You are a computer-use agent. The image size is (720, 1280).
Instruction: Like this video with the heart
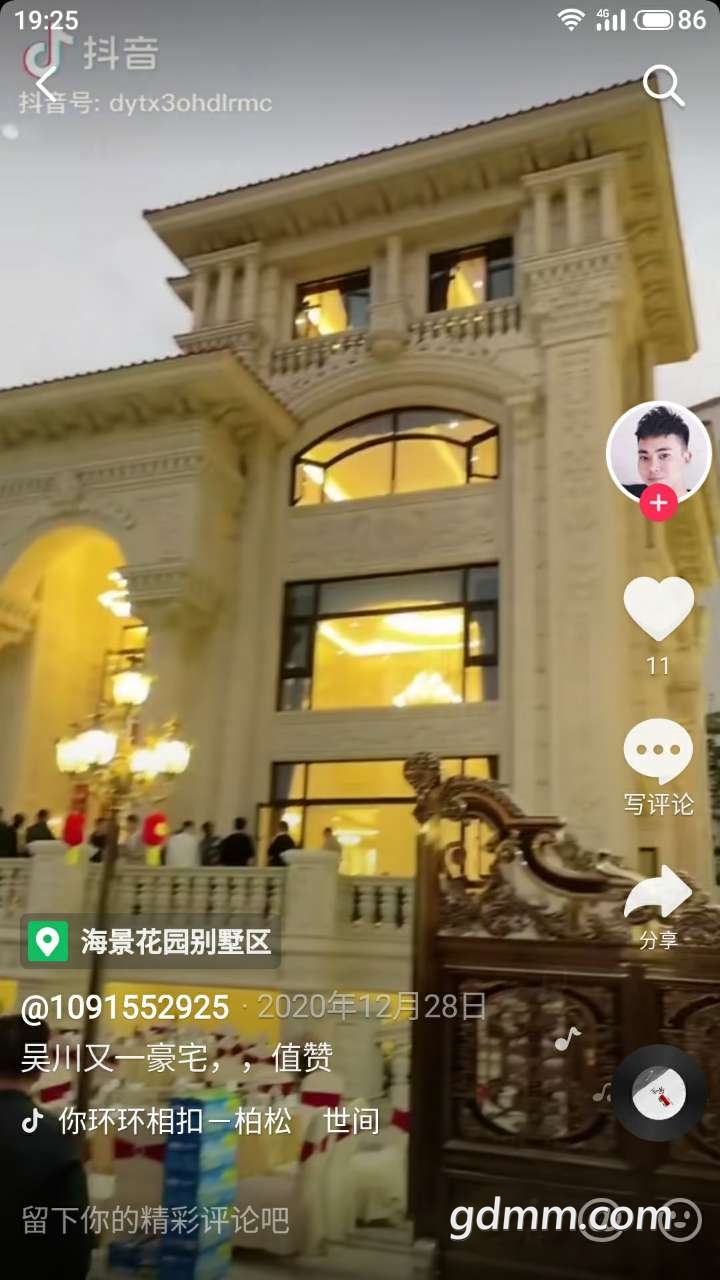pos(658,609)
